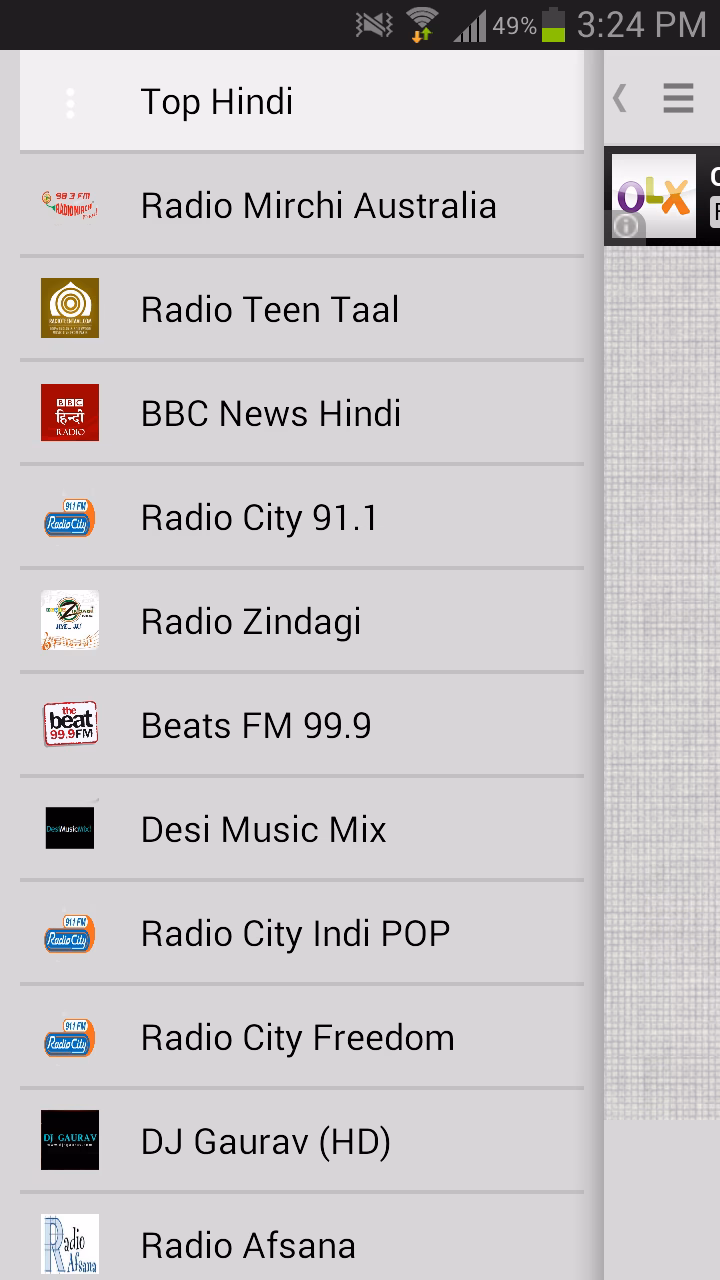
Task: Tap the Radio Teen Taal station logo
Action: pos(69,308)
